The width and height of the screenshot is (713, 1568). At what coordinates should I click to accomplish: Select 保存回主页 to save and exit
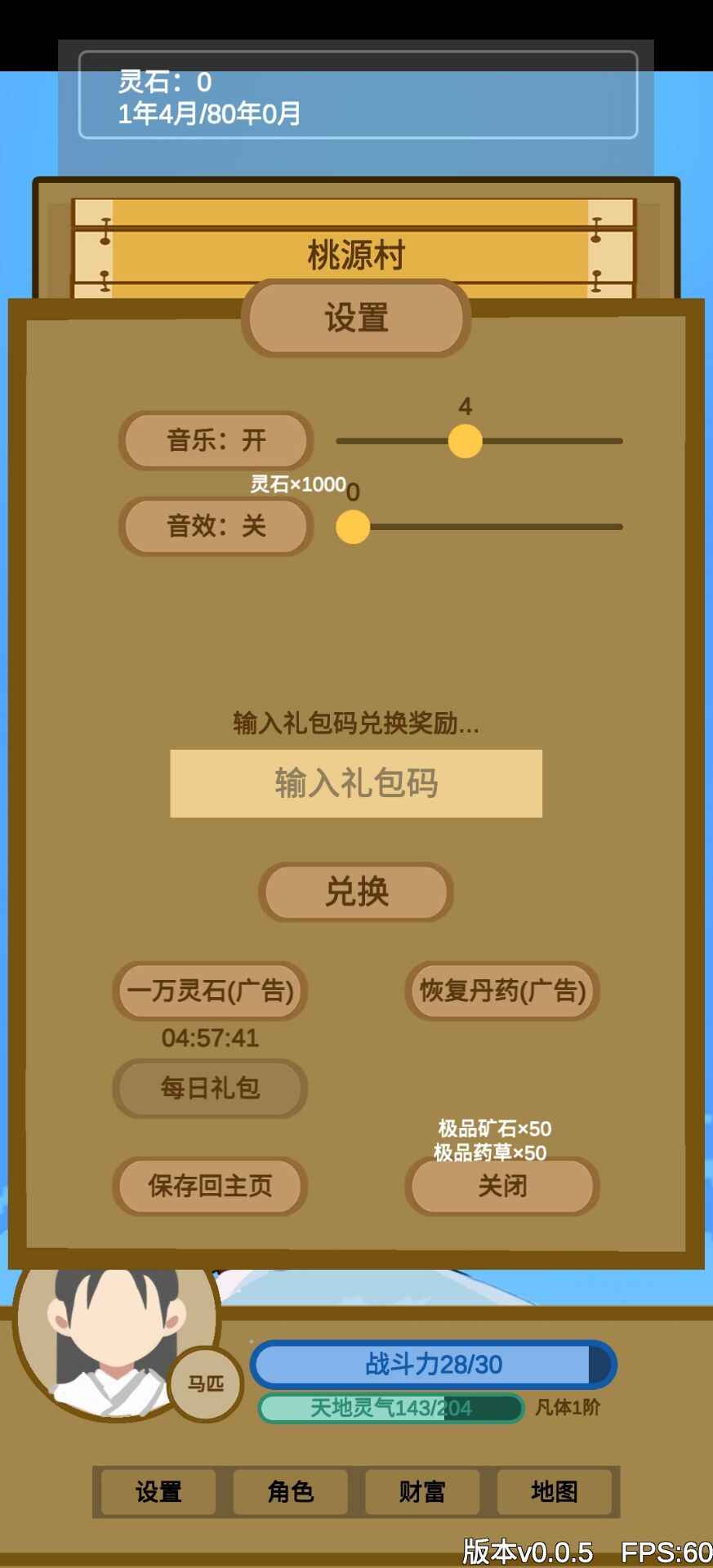point(210,1186)
